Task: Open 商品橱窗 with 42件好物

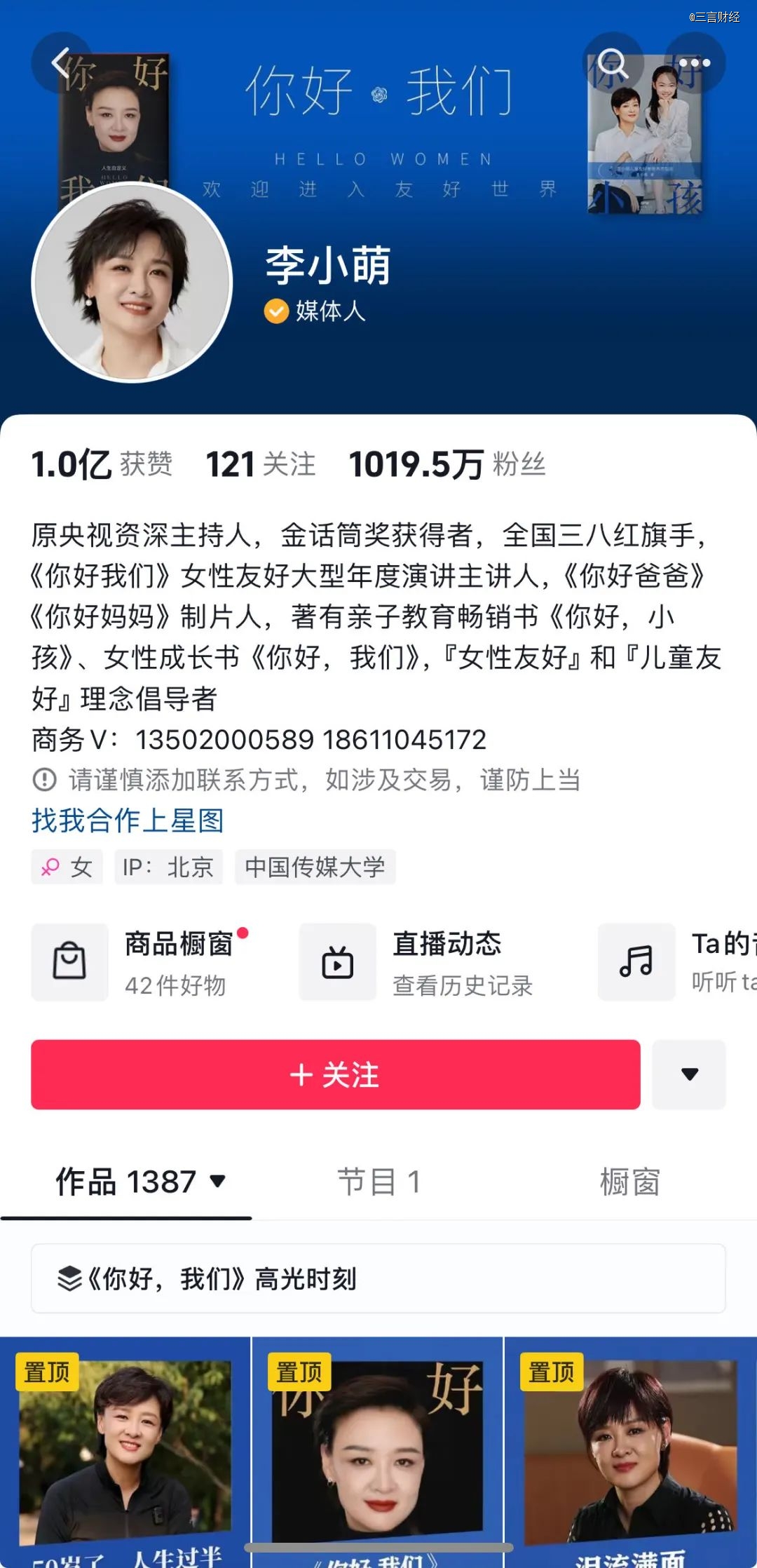Action: click(x=140, y=962)
